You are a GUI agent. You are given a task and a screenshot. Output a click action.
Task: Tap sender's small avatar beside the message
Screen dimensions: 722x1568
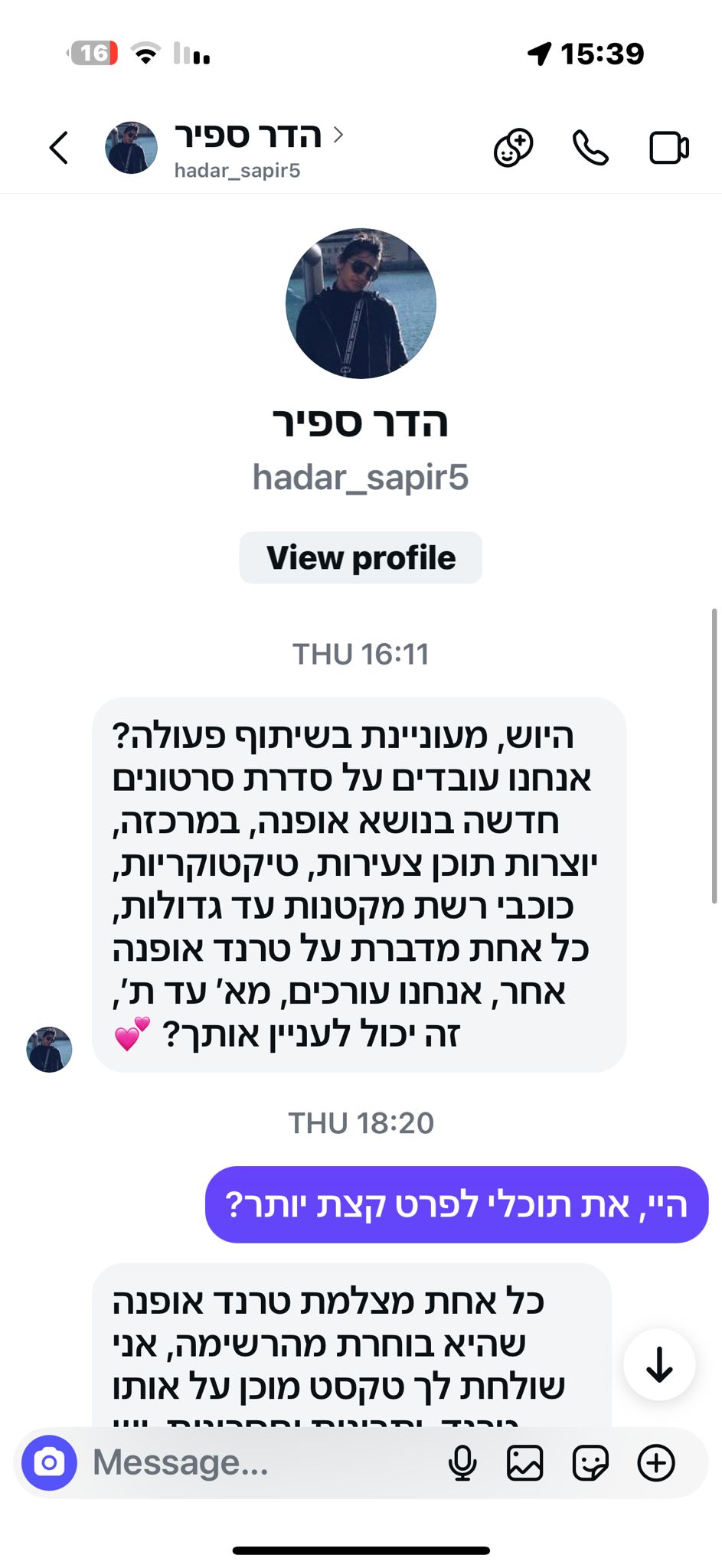50,1049
